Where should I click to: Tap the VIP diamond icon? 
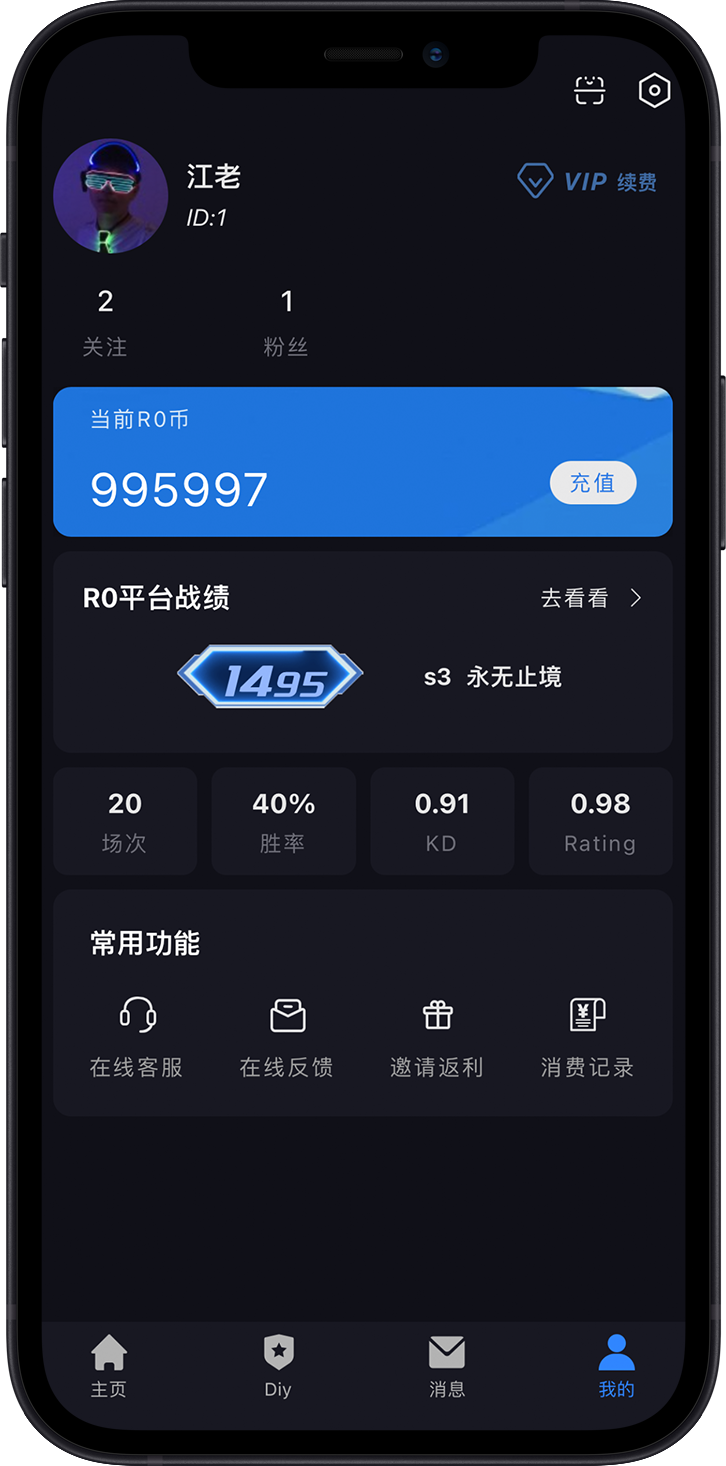(536, 181)
